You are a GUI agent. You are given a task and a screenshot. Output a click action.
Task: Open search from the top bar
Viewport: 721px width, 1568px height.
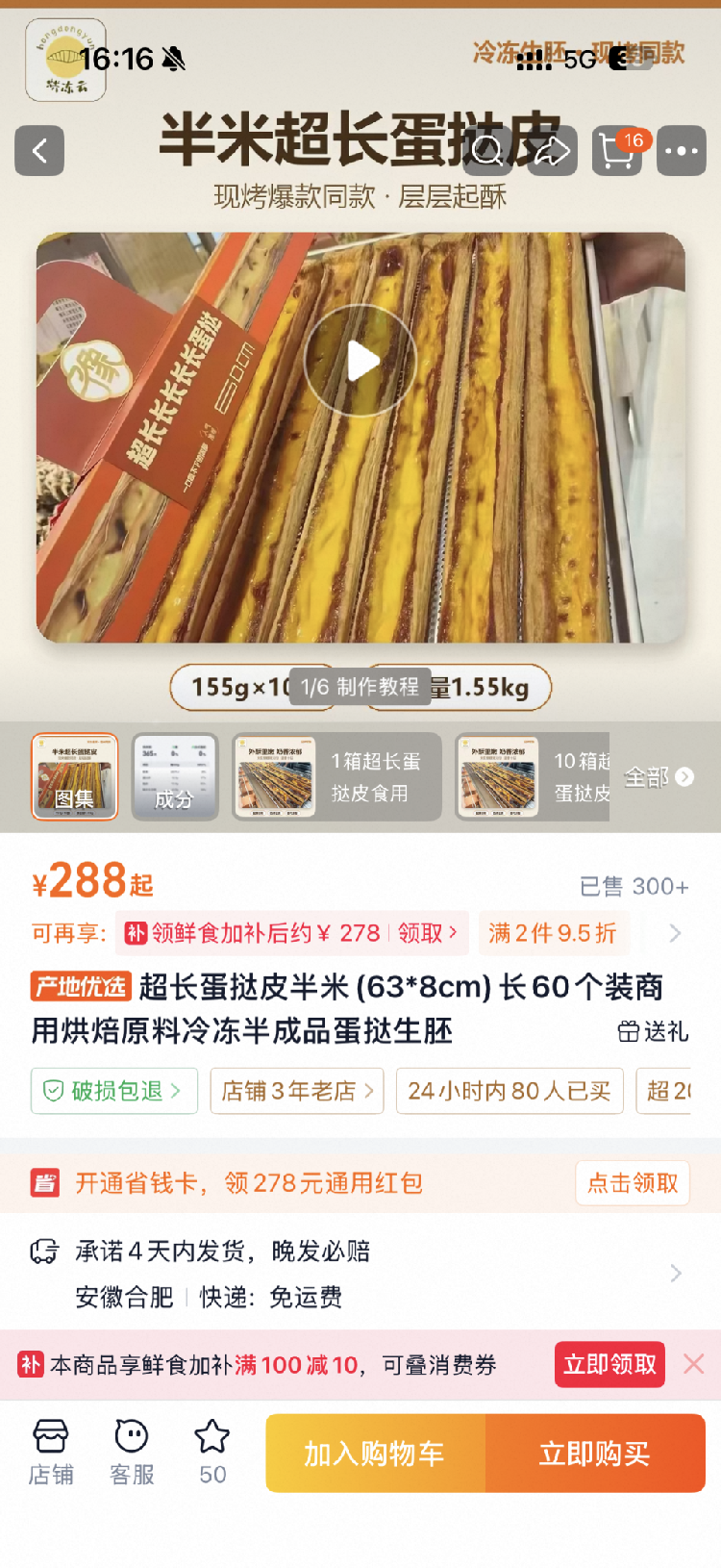488,151
